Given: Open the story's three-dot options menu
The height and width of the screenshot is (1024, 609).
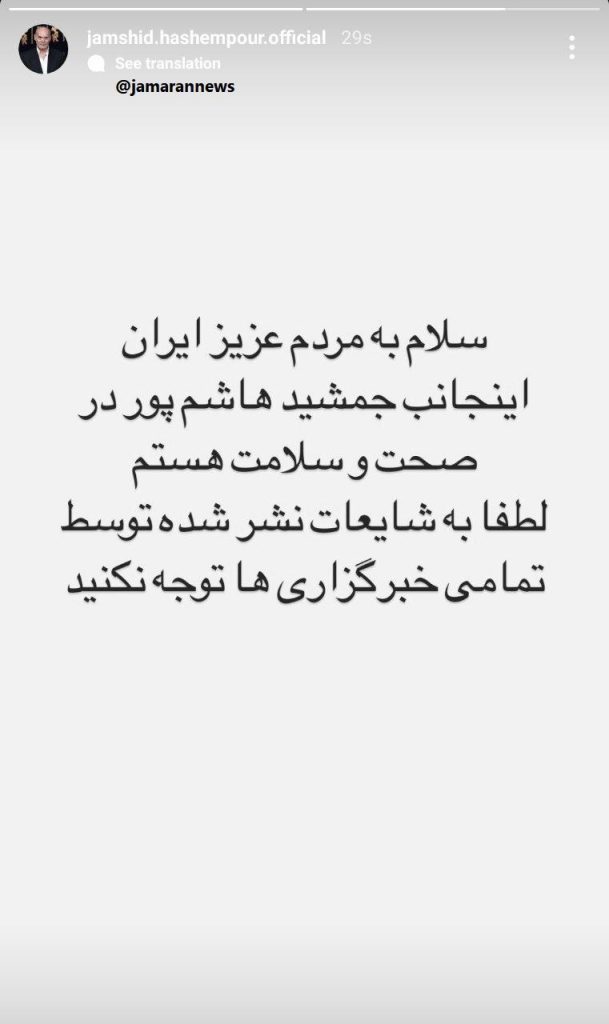Looking at the screenshot, I should [572, 48].
